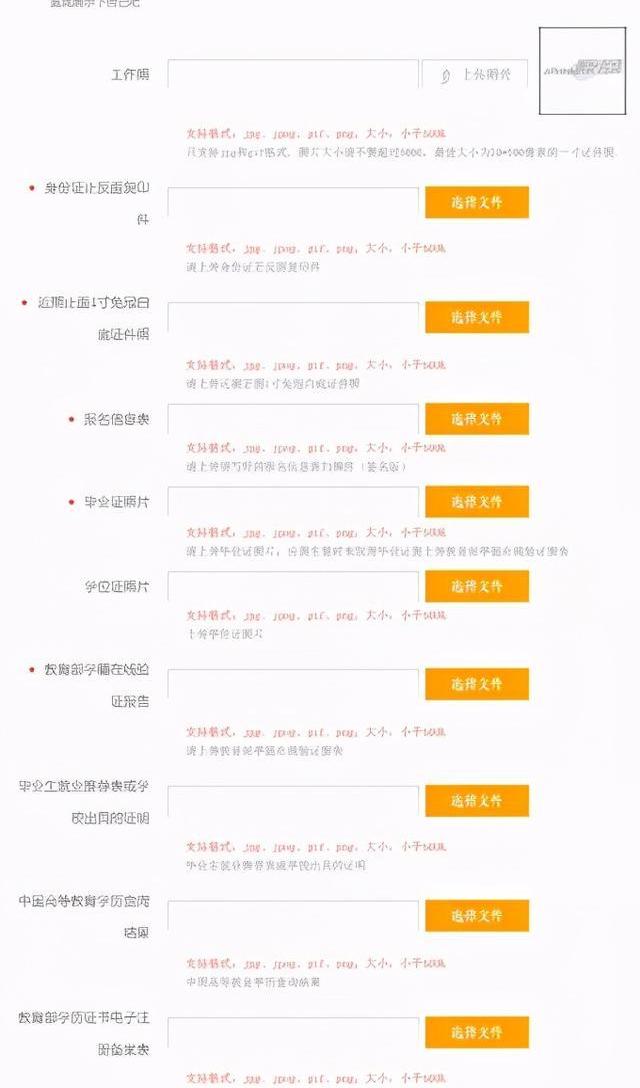Tap the 工作照 file field

pyautogui.click(x=293, y=75)
